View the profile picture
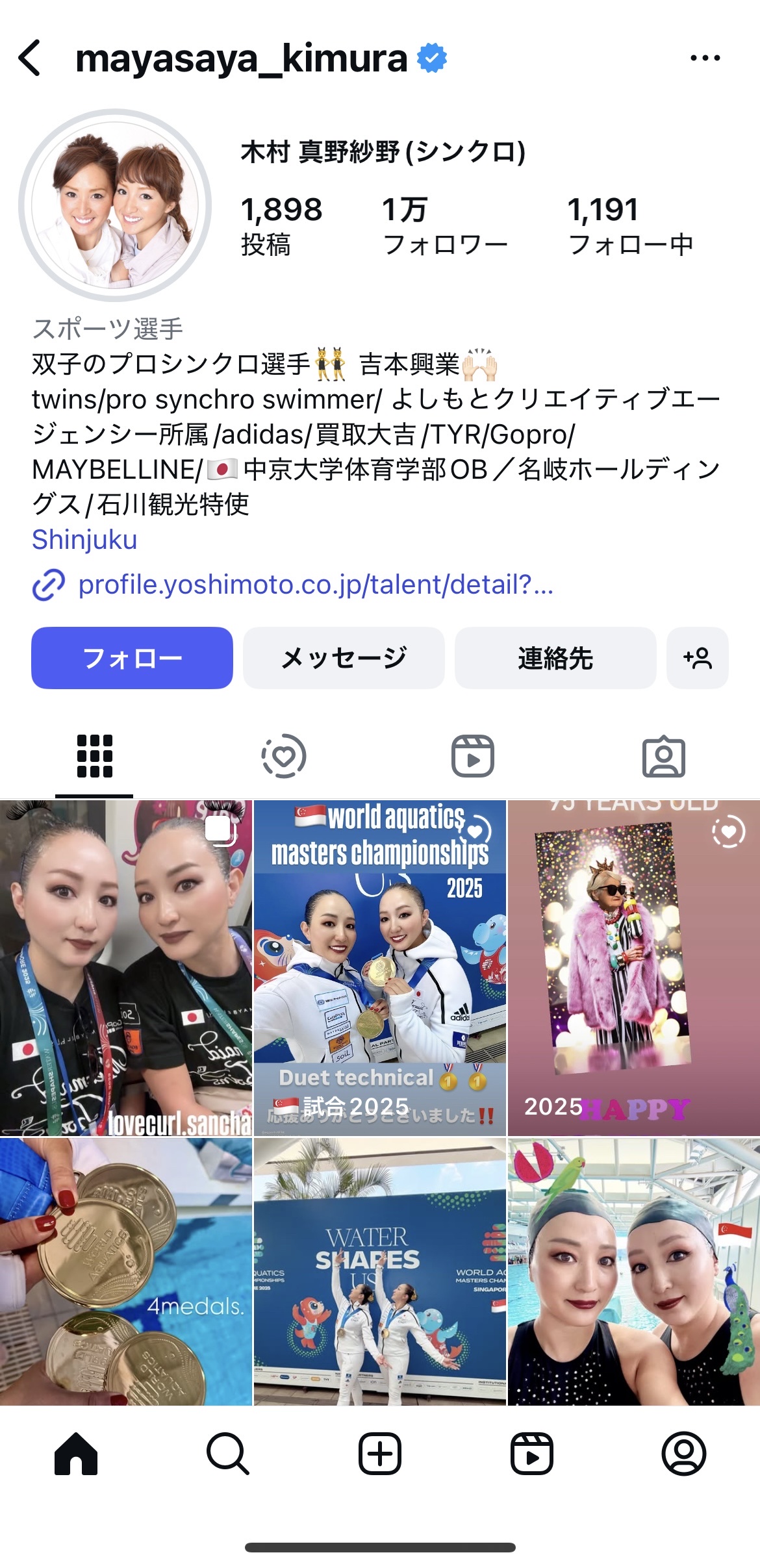This screenshot has width=760, height=1568. 115,205
